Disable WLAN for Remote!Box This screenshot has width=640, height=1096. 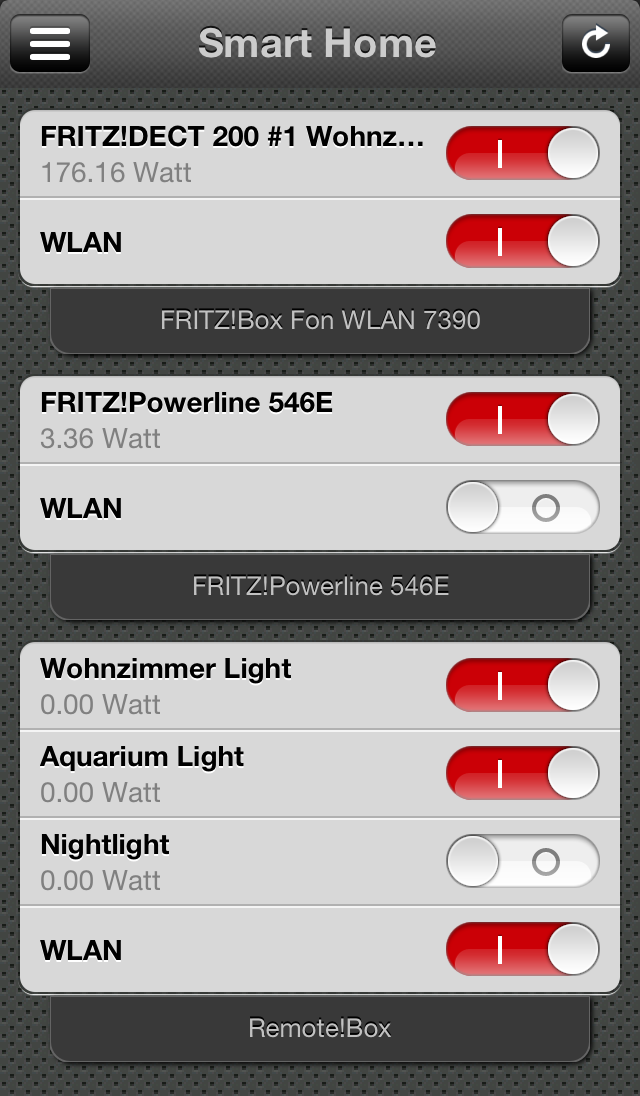point(523,949)
